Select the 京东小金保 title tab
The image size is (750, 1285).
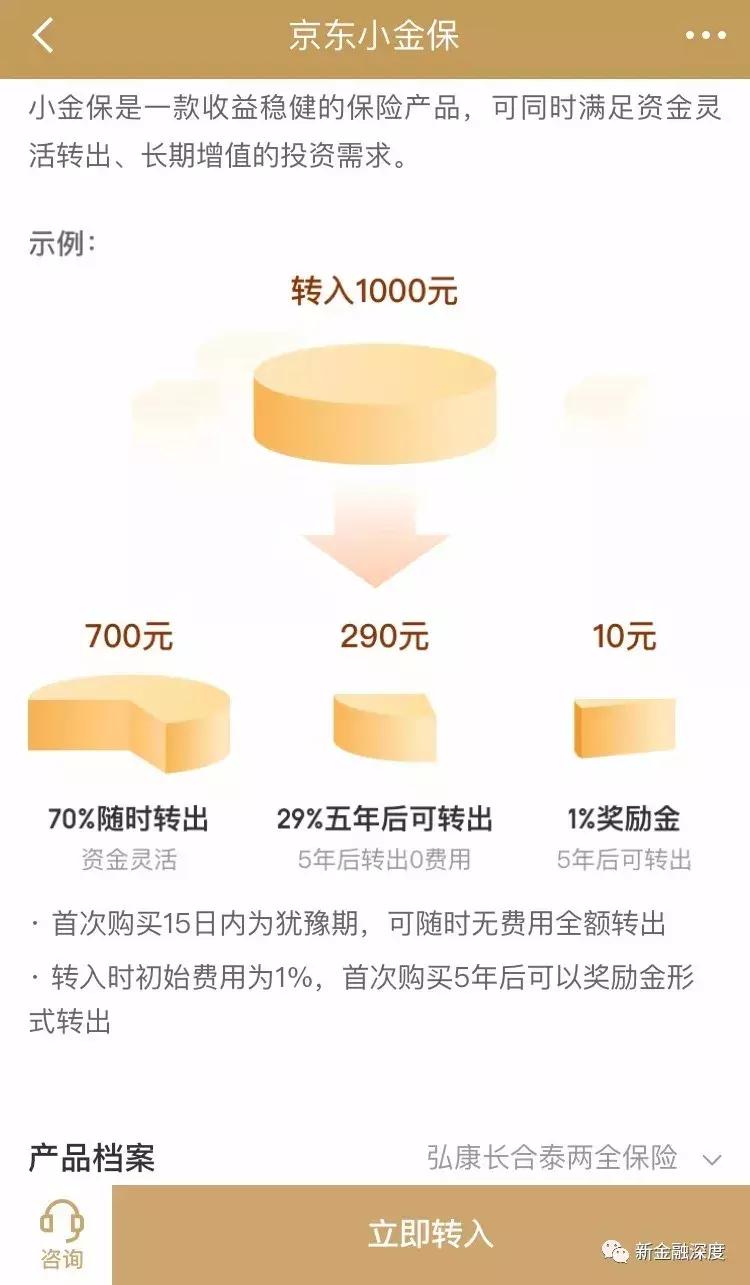click(x=374, y=33)
